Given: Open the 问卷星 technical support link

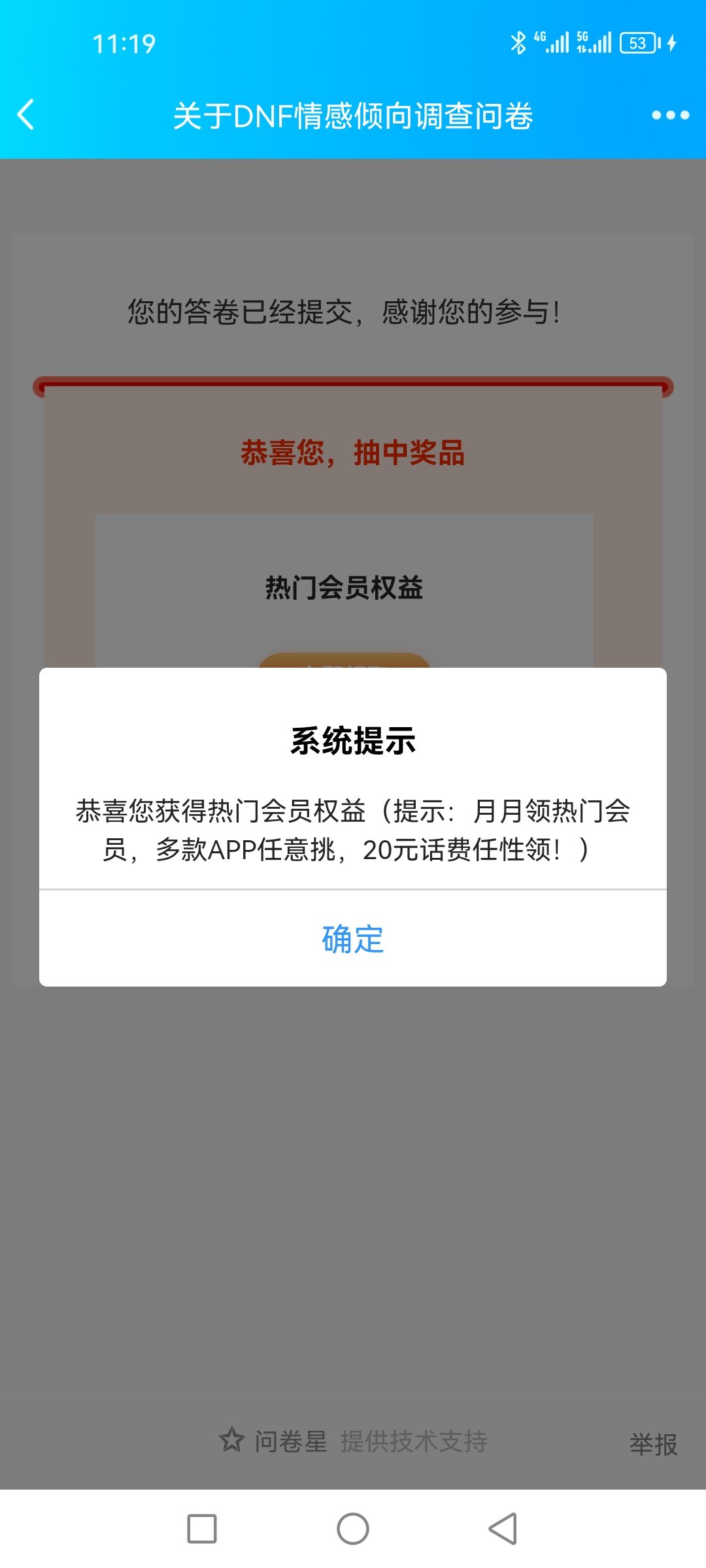Looking at the screenshot, I should click(x=354, y=1441).
